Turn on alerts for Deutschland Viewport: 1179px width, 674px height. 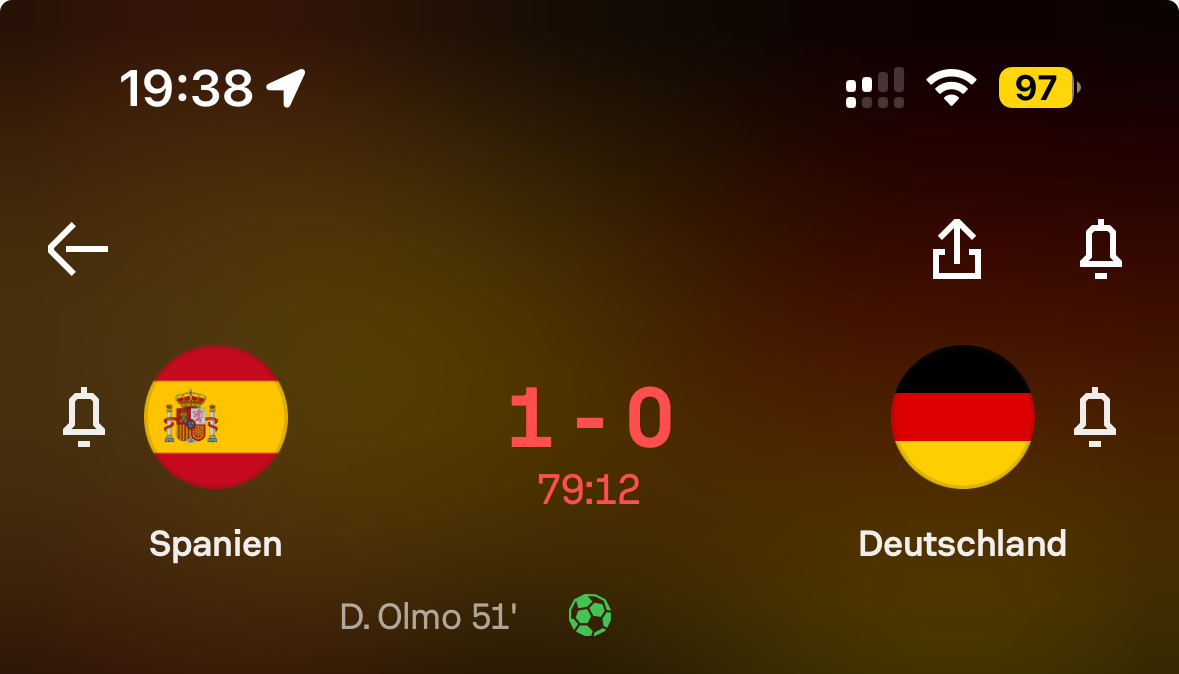(1094, 416)
